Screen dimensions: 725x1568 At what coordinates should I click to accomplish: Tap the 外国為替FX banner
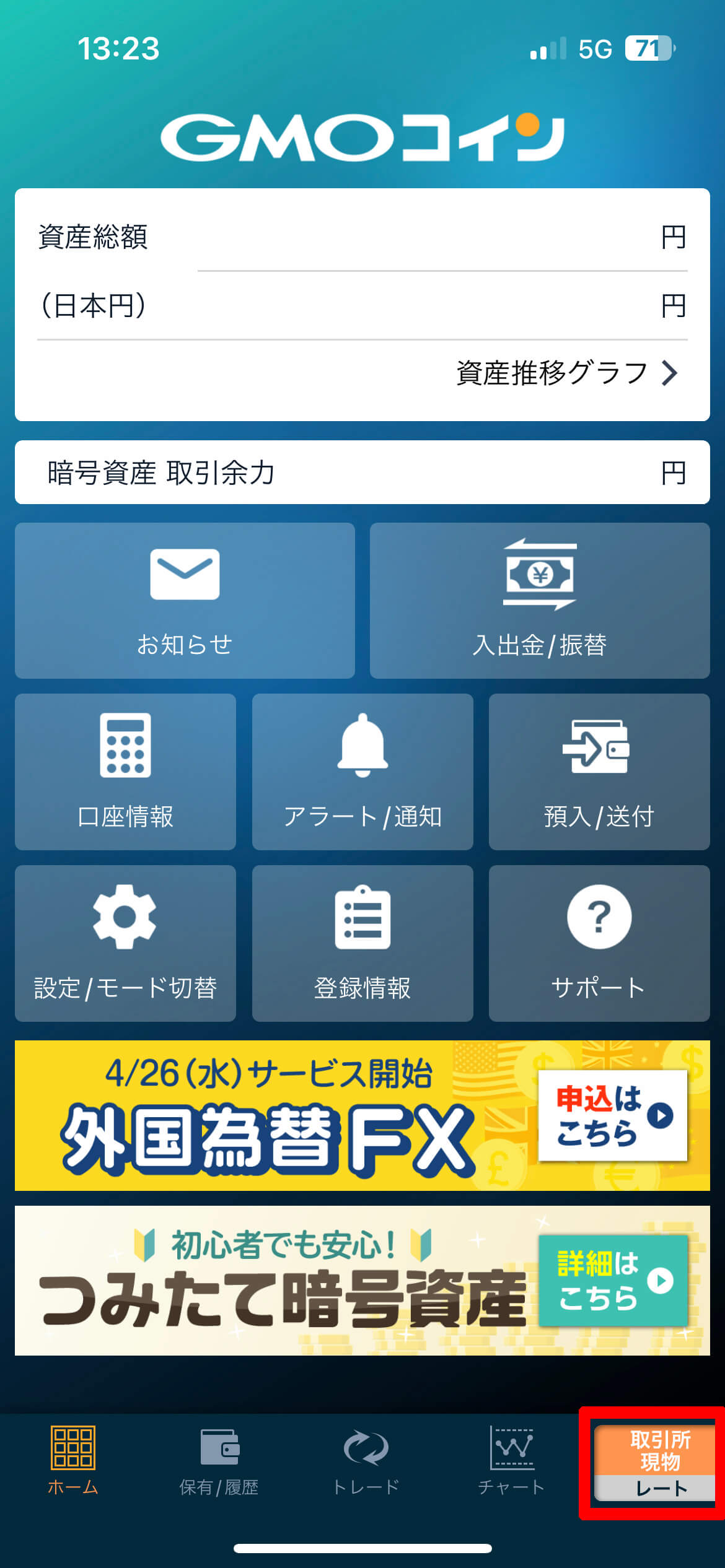tap(362, 1115)
